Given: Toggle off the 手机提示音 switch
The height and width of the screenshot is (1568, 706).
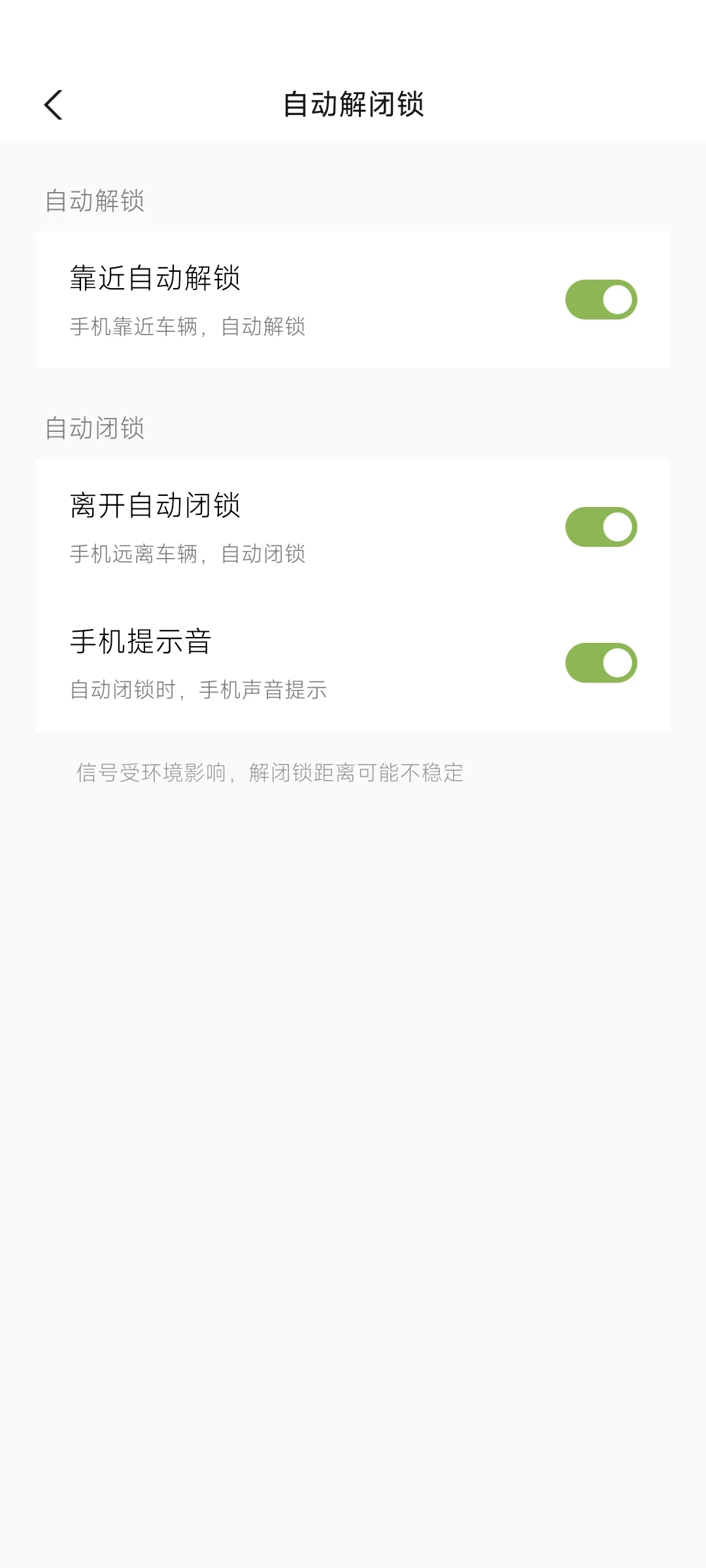Looking at the screenshot, I should pos(601,663).
